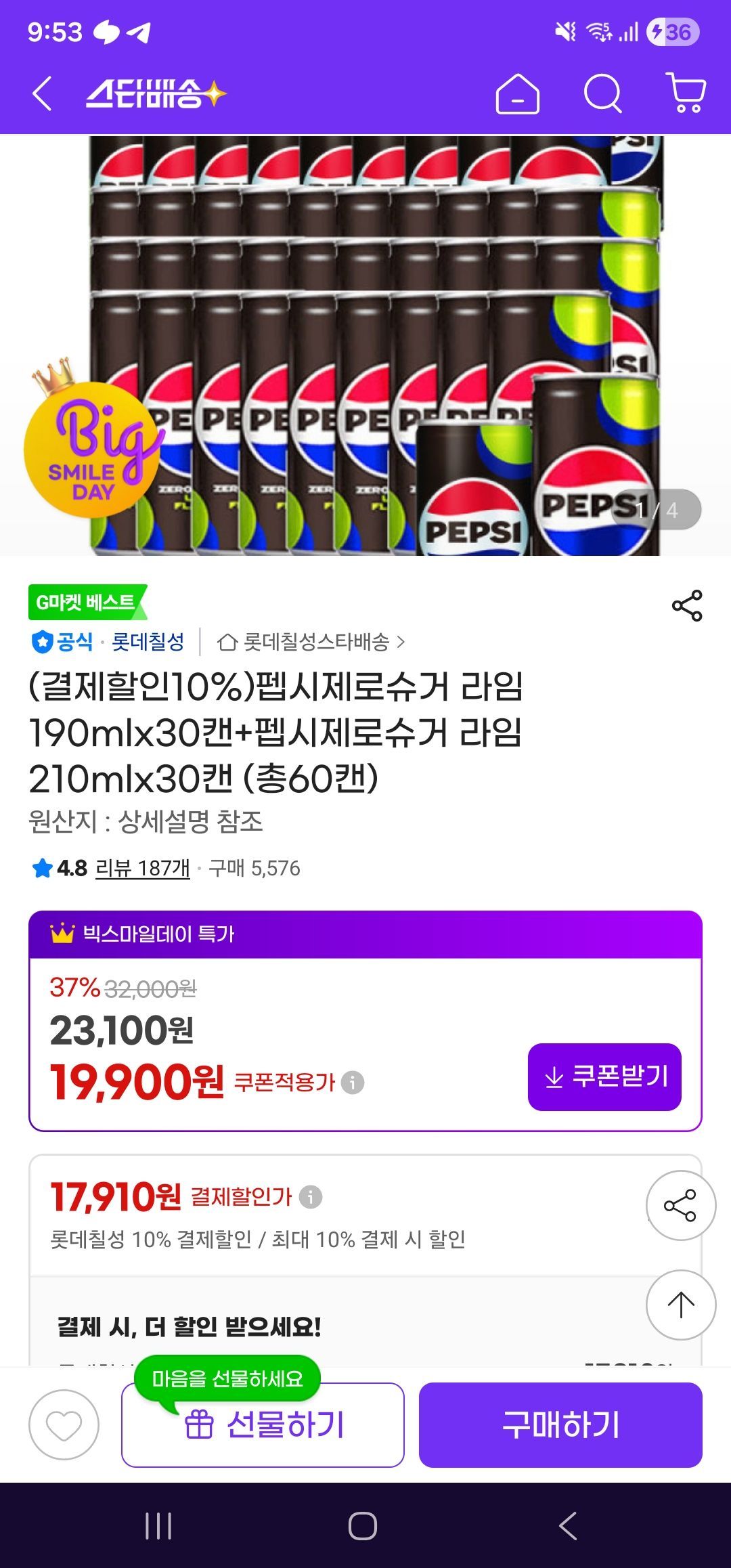Show info for 결제할인가
The height and width of the screenshot is (1568, 731).
311,1197
